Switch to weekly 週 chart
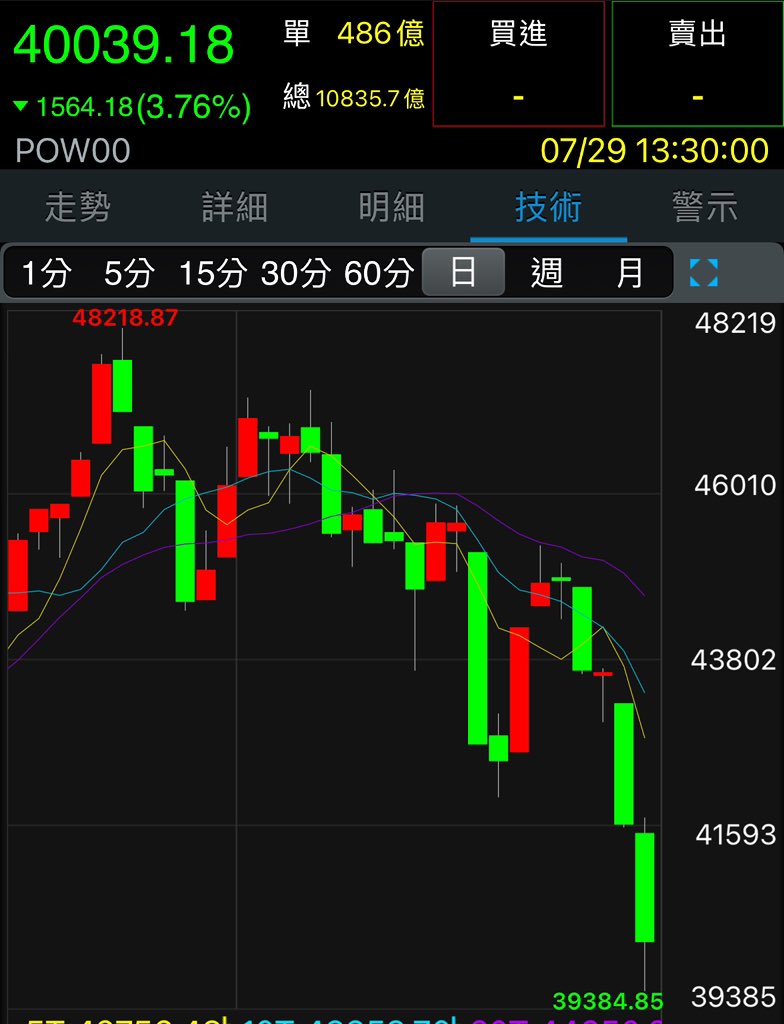The height and width of the screenshot is (1024, 784). click(x=547, y=272)
